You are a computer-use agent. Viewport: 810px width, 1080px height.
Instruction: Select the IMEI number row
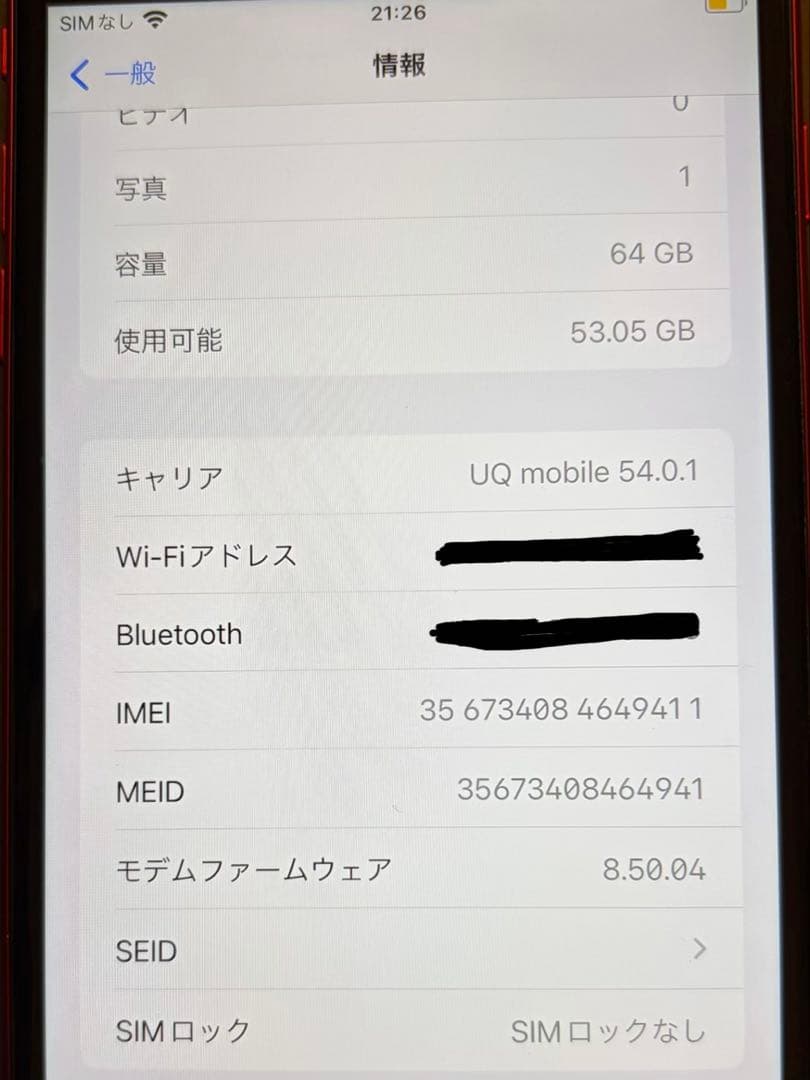400,712
